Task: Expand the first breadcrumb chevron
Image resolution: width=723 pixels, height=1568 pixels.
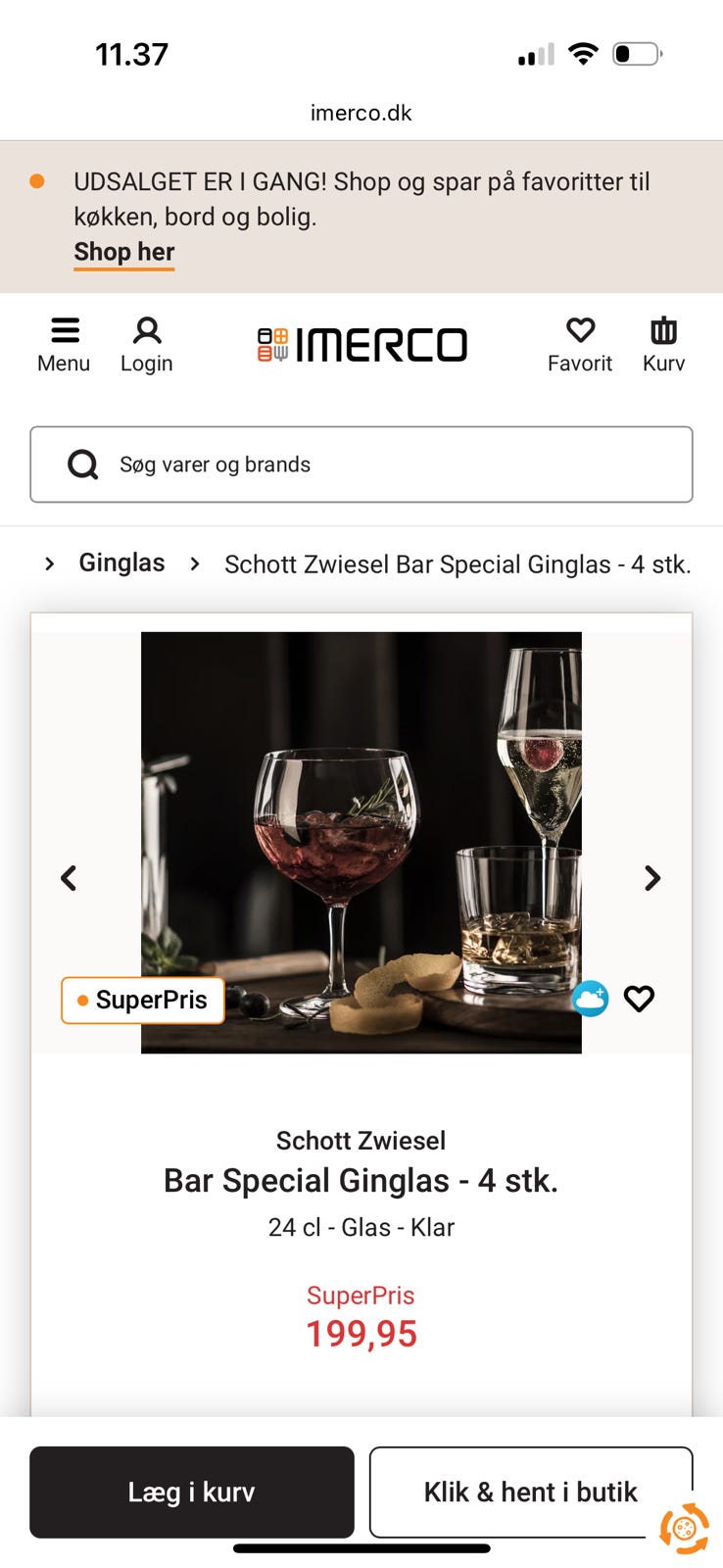Action: point(49,563)
